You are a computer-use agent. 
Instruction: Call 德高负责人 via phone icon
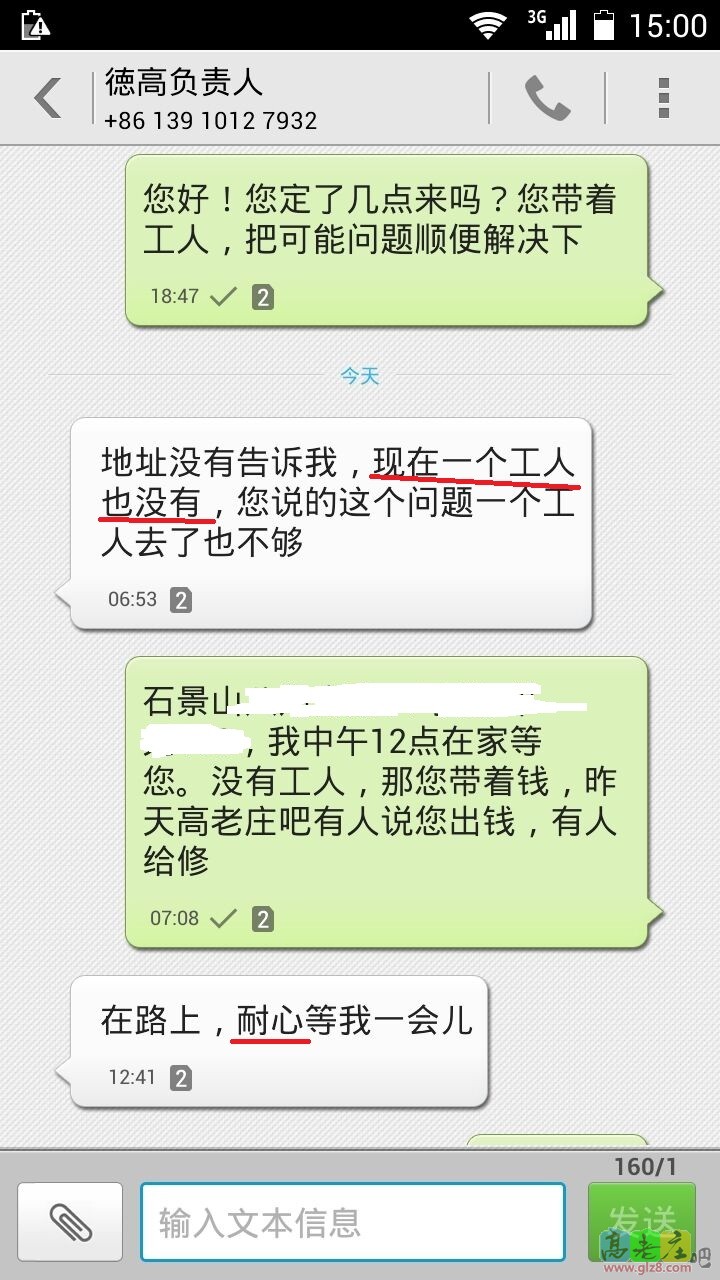click(x=547, y=98)
